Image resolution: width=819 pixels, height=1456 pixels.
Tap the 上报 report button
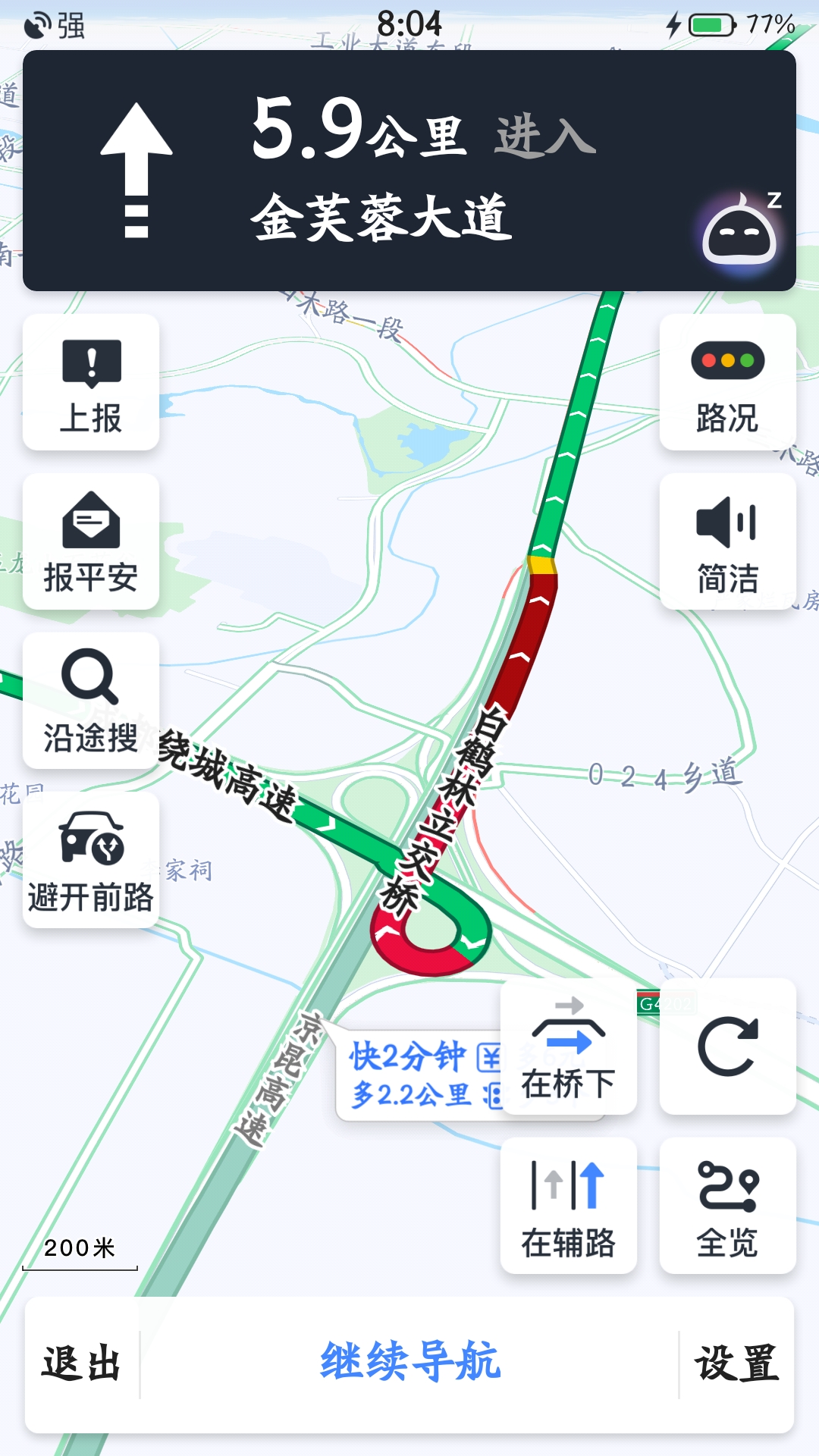[x=91, y=383]
